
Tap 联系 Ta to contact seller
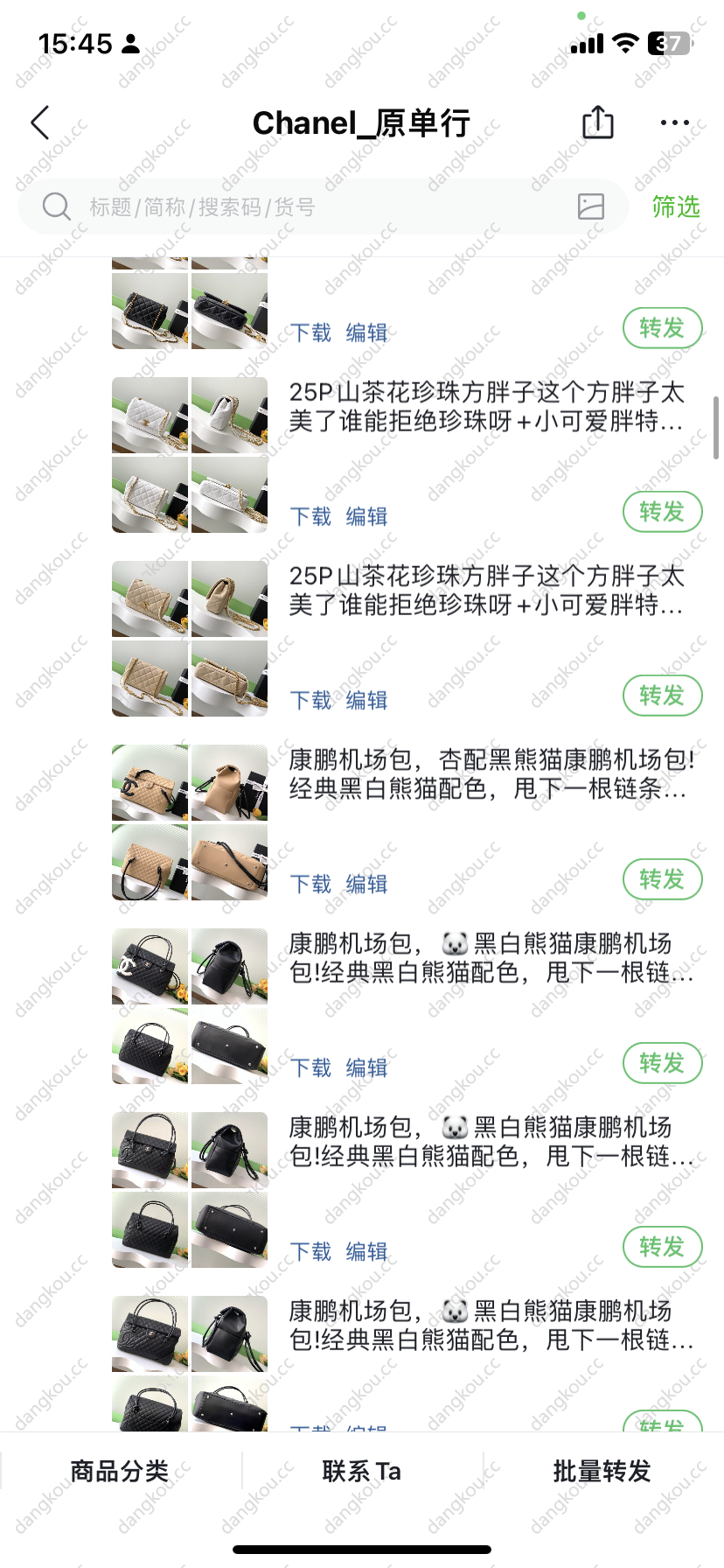pyautogui.click(x=362, y=1471)
